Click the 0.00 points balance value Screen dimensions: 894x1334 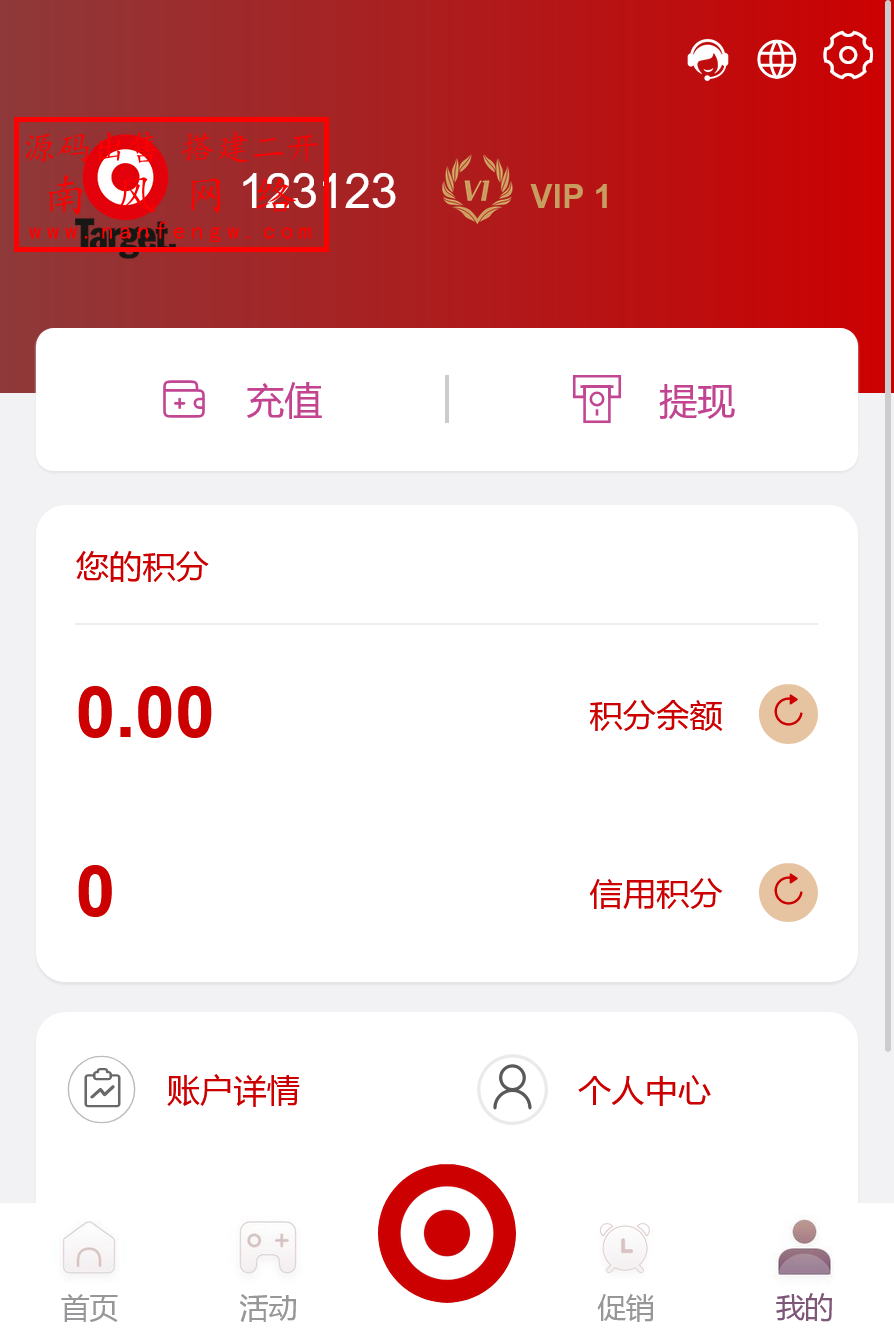click(144, 710)
